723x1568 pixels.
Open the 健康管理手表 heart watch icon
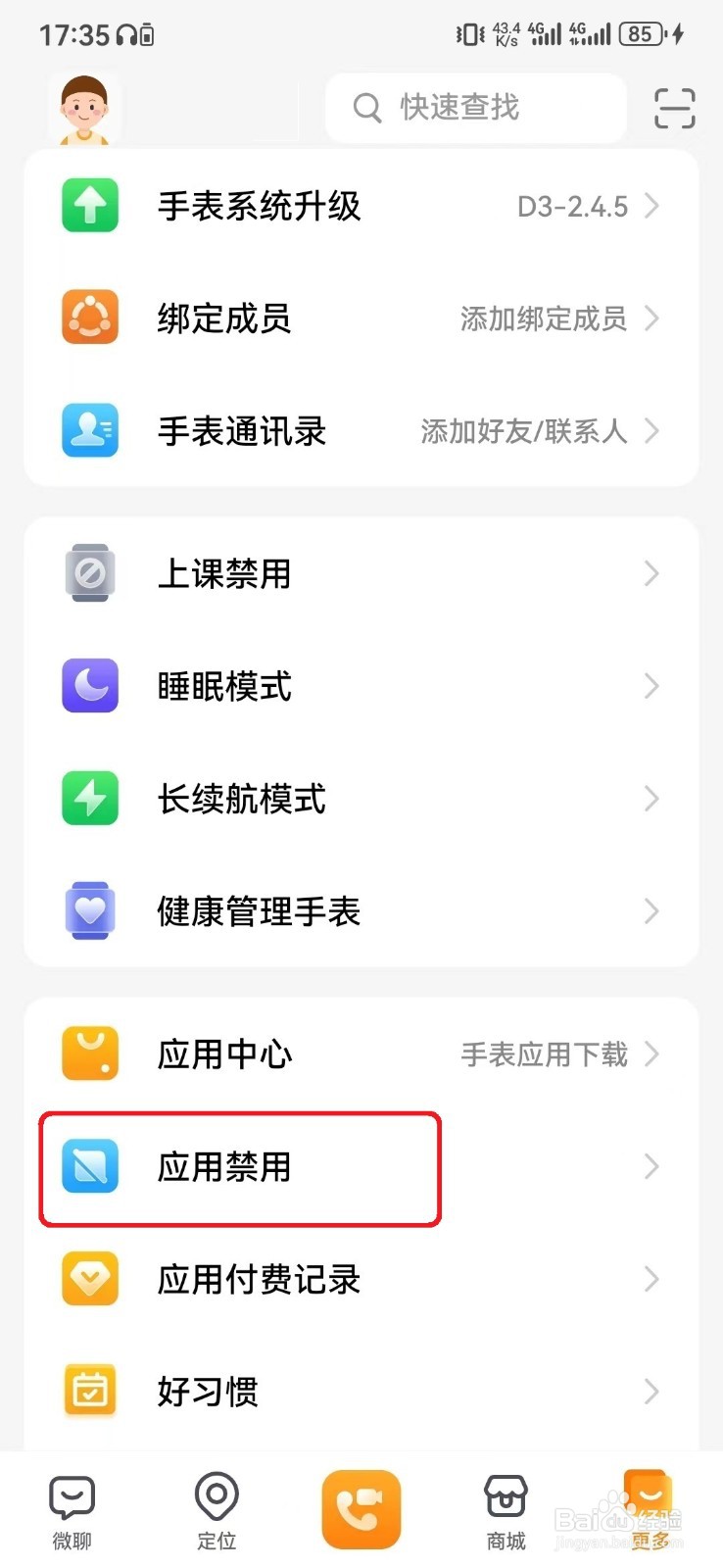[89, 911]
